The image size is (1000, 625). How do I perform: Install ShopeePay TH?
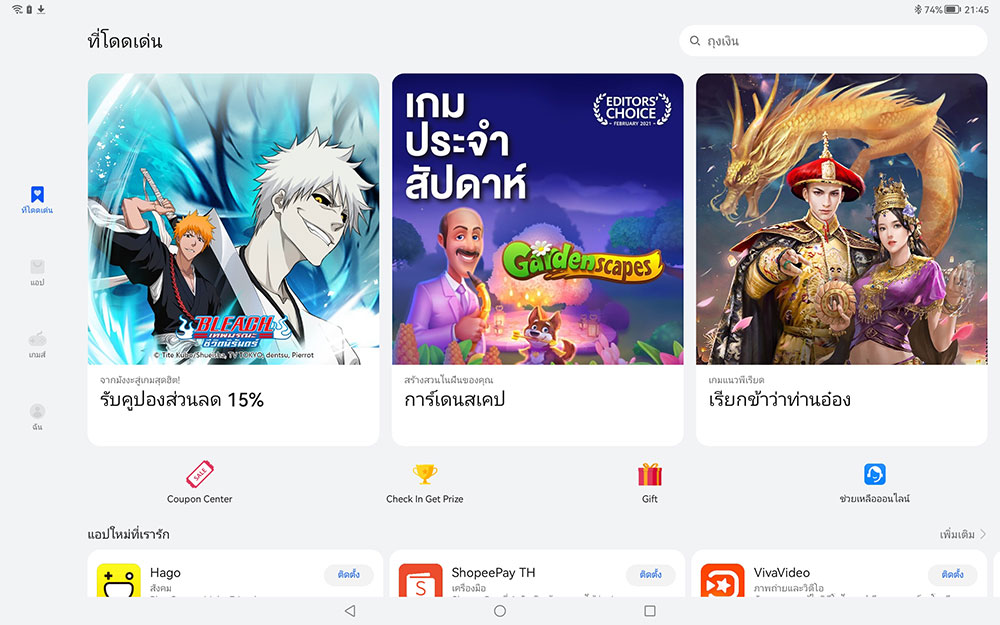[650, 575]
